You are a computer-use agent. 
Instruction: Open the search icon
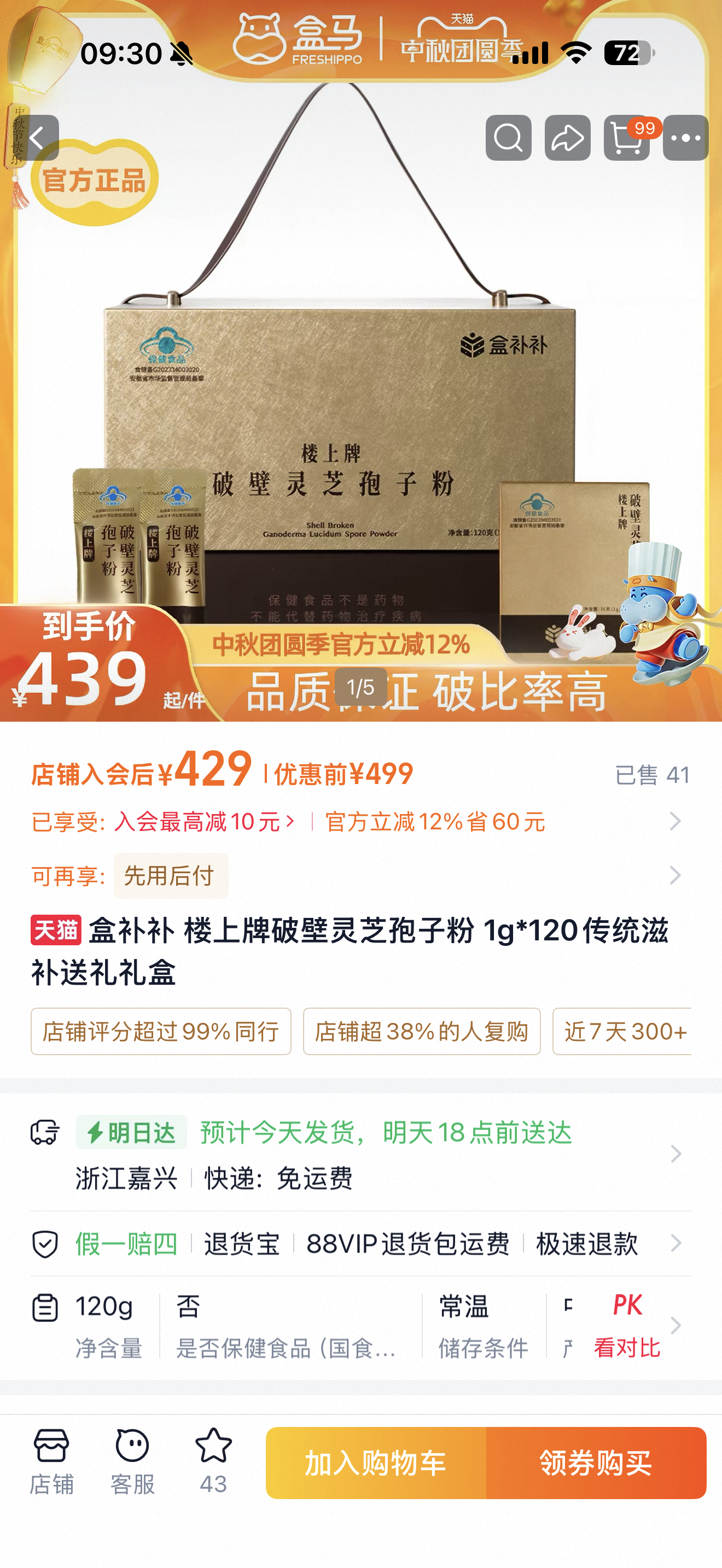508,138
